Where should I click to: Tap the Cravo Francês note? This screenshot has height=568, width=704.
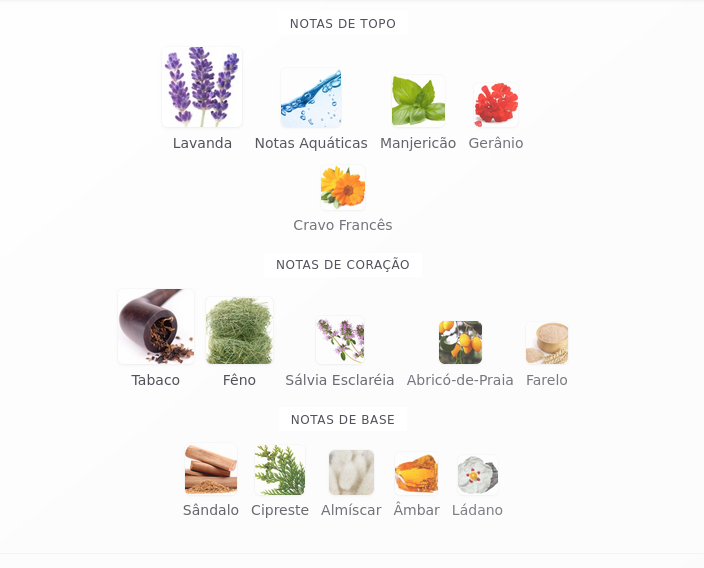pos(343,199)
